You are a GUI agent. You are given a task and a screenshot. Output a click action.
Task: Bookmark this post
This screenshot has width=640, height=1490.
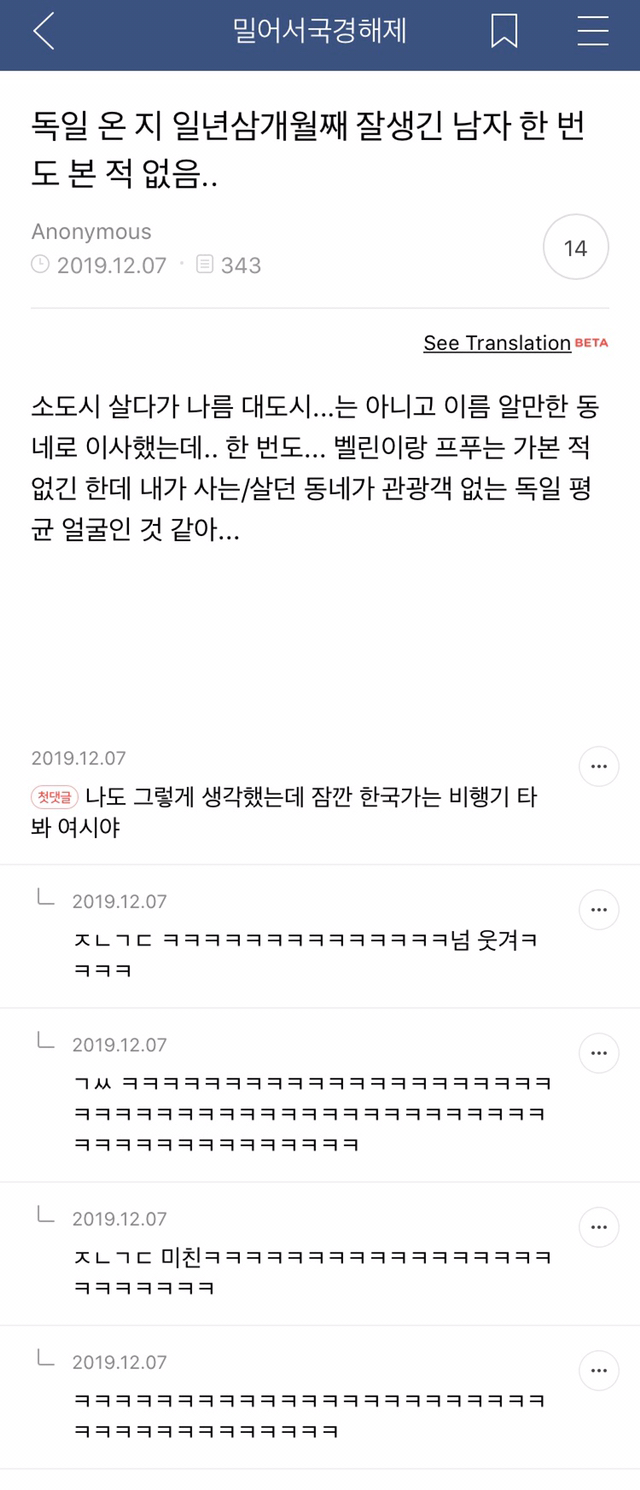[504, 32]
